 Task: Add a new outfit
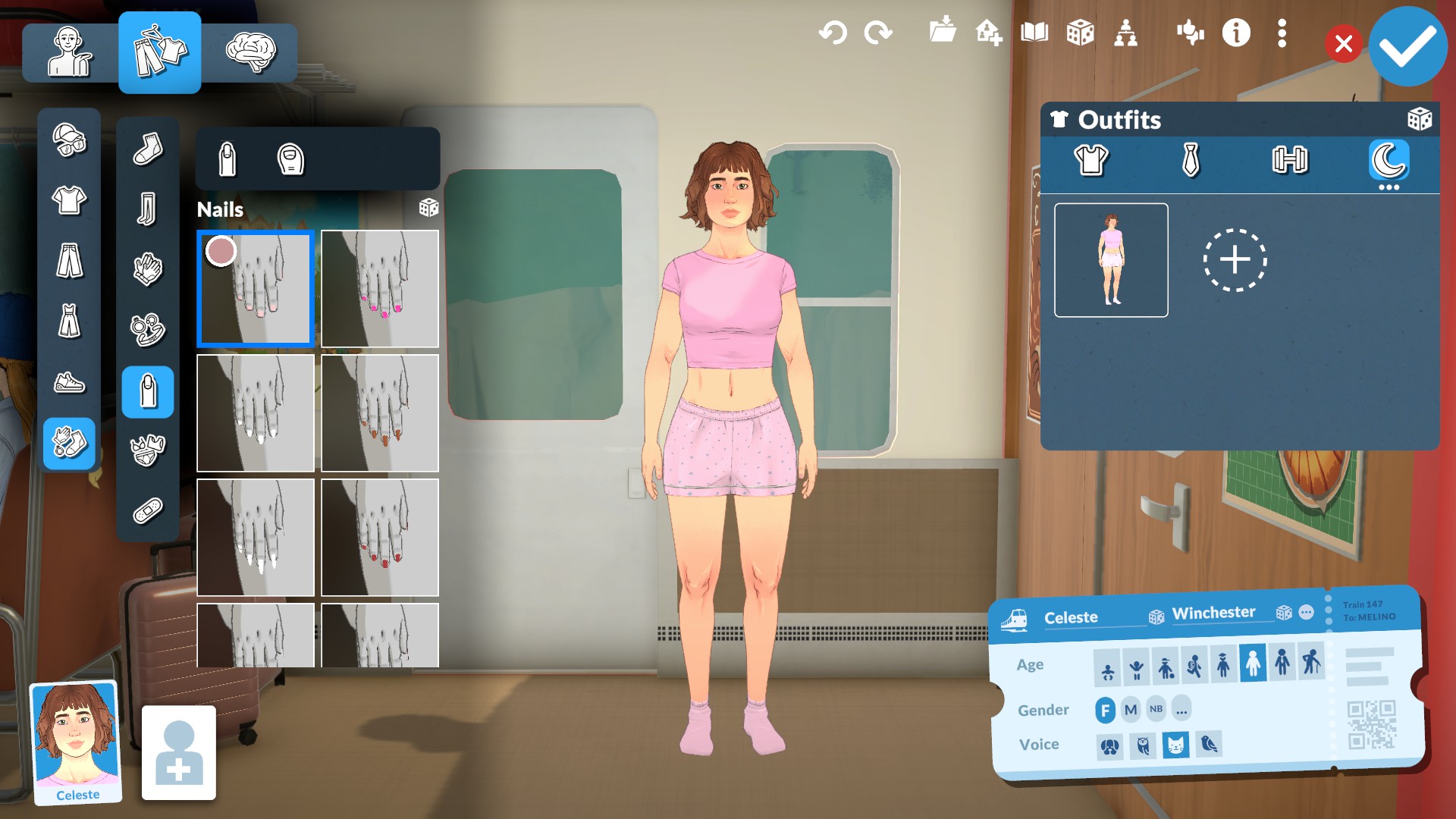tap(1235, 260)
